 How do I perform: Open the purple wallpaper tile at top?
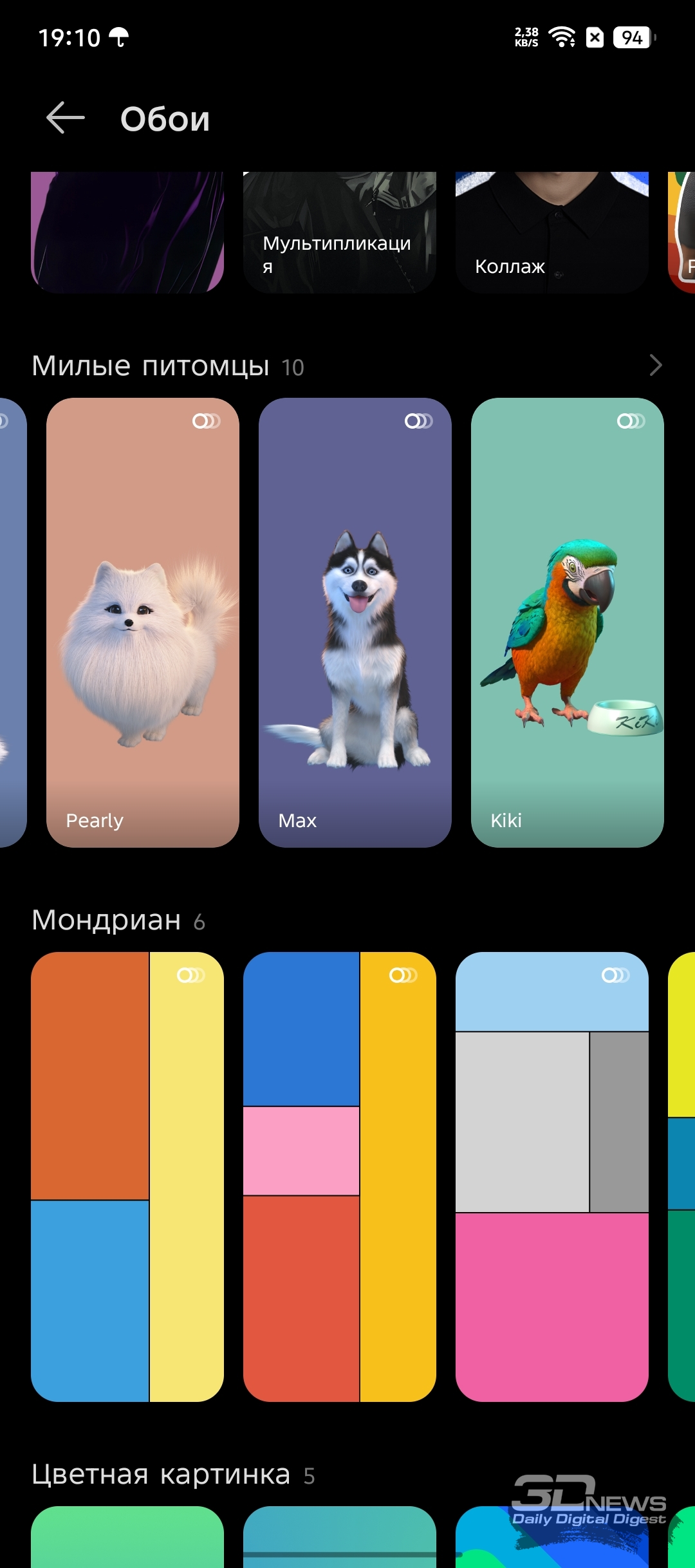pos(127,232)
